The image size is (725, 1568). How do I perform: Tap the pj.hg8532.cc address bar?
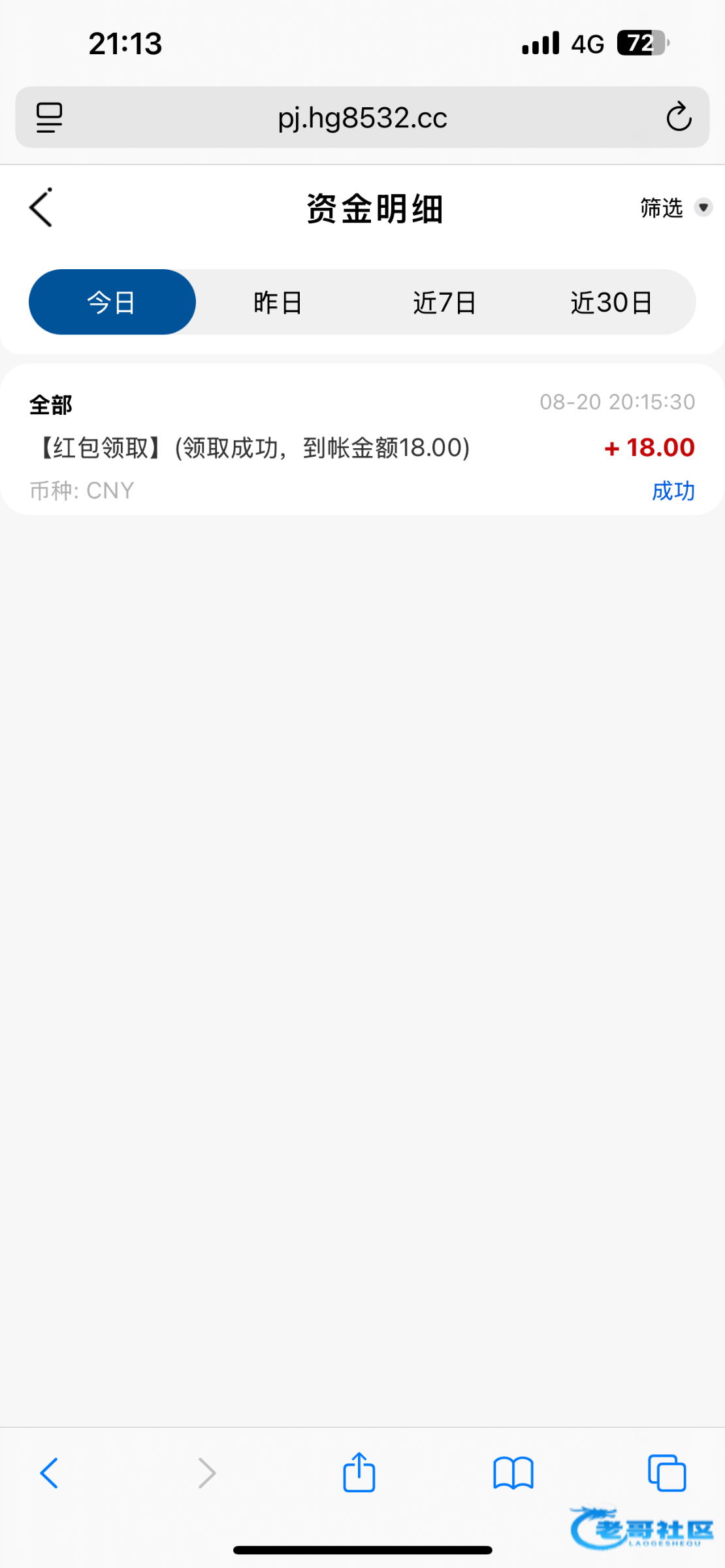[362, 118]
